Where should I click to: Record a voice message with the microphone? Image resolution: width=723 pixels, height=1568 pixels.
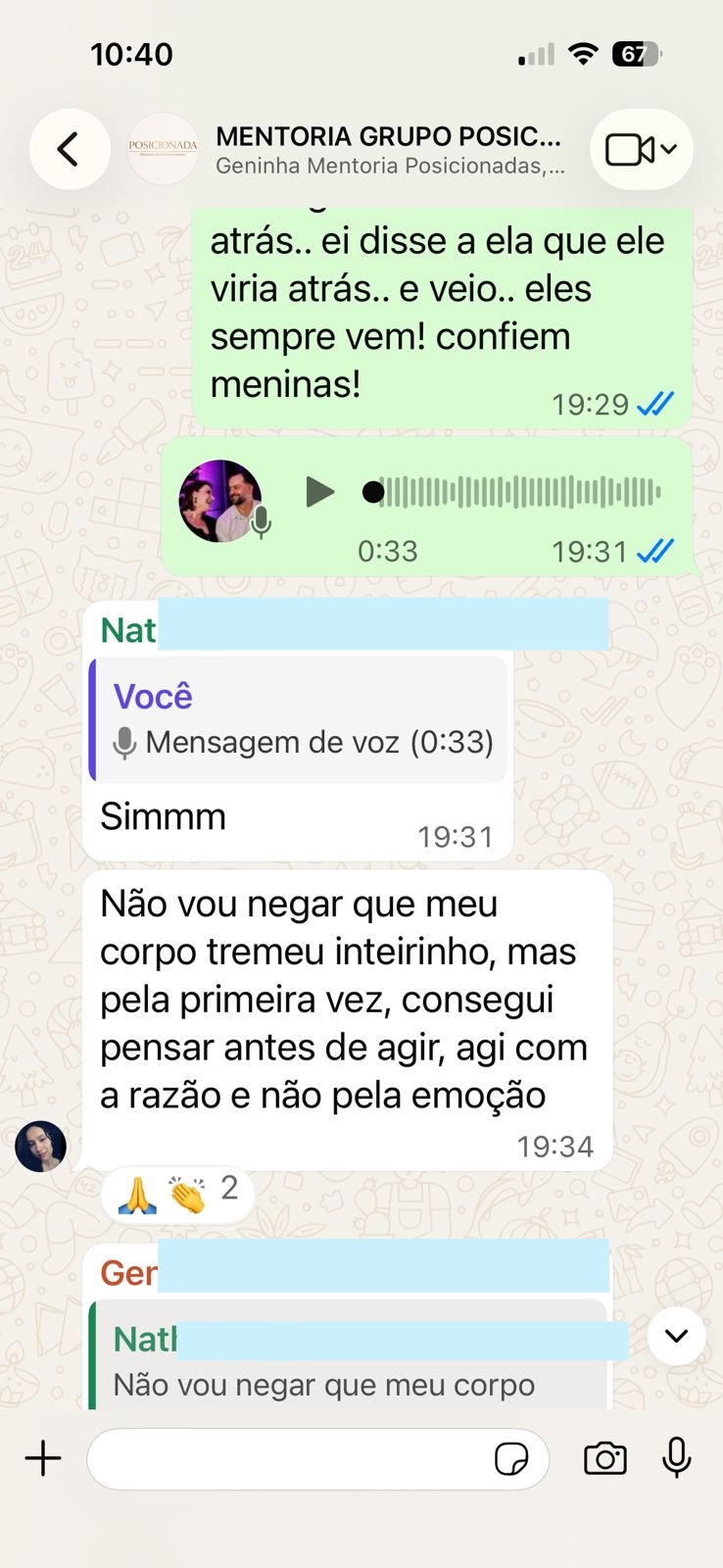point(677,1458)
